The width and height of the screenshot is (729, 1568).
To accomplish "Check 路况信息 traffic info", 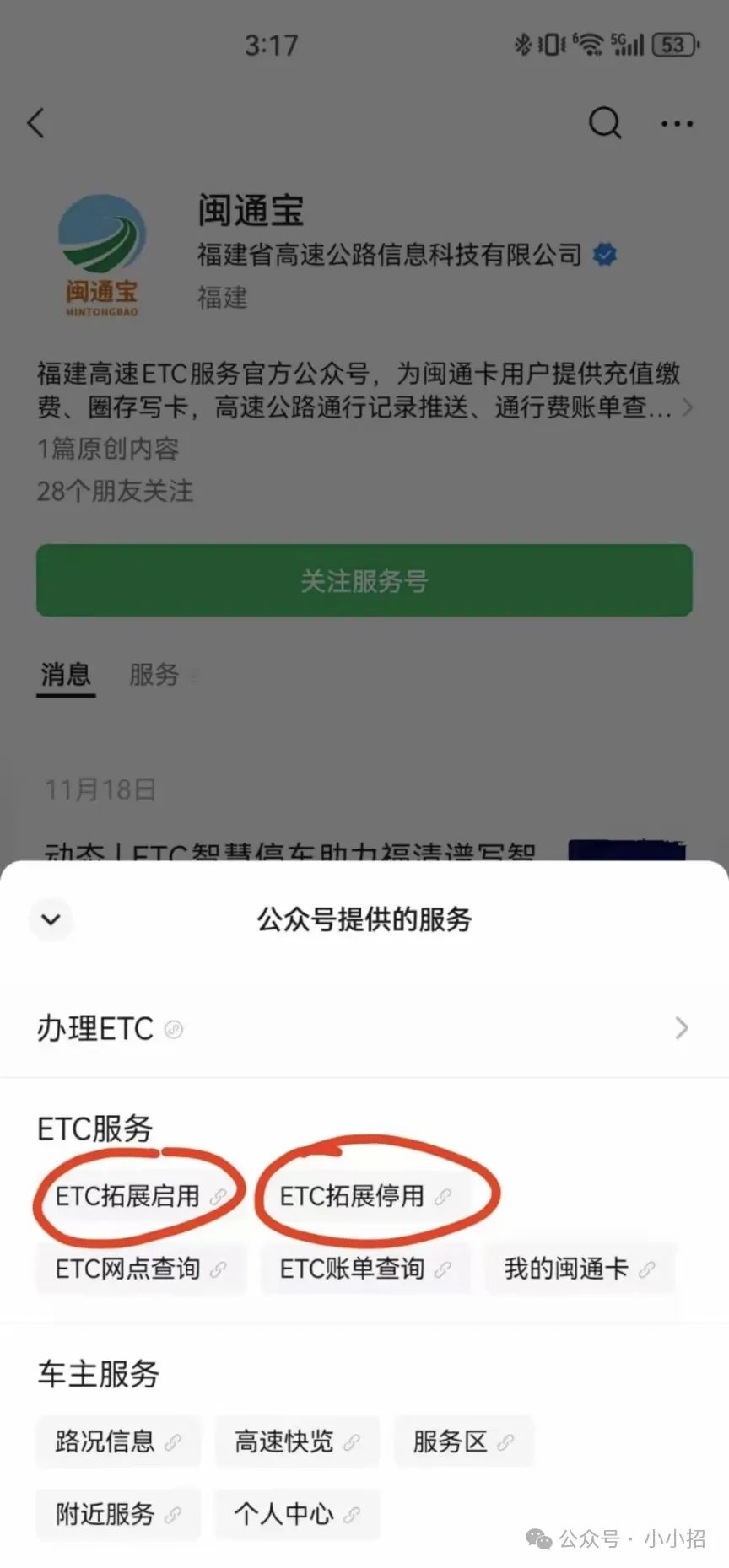I will pos(118,1441).
